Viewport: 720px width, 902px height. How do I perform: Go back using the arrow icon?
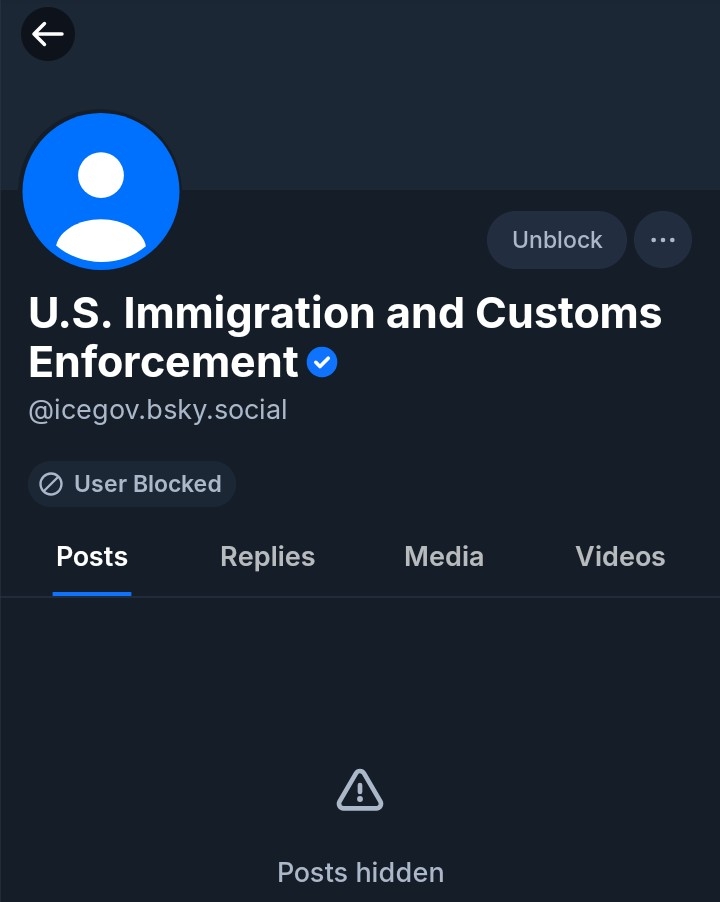tap(47, 34)
